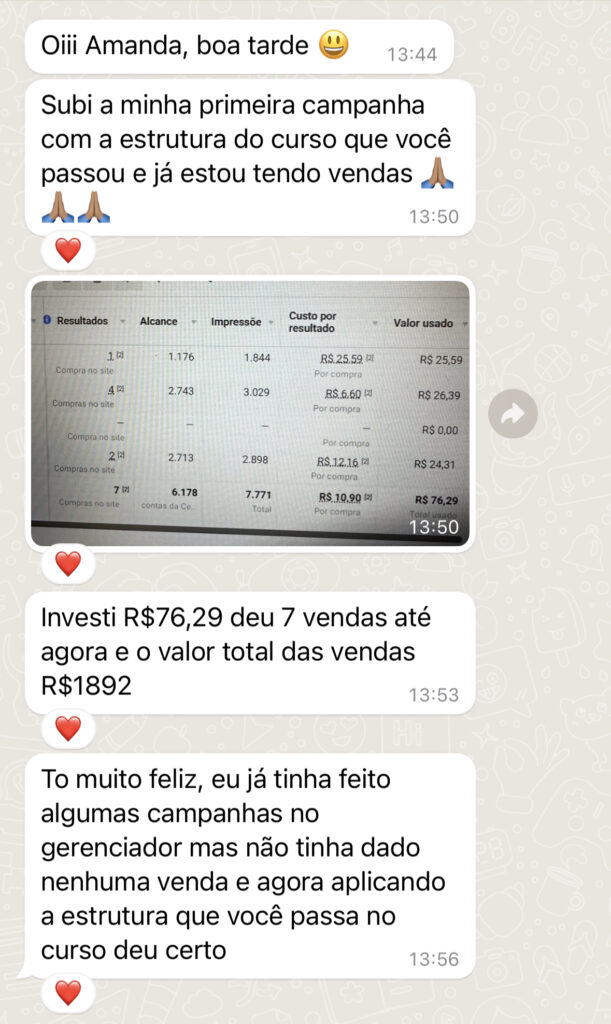The width and height of the screenshot is (611, 1024).
Task: View heart reaction under the results photo
Action: tap(68, 564)
